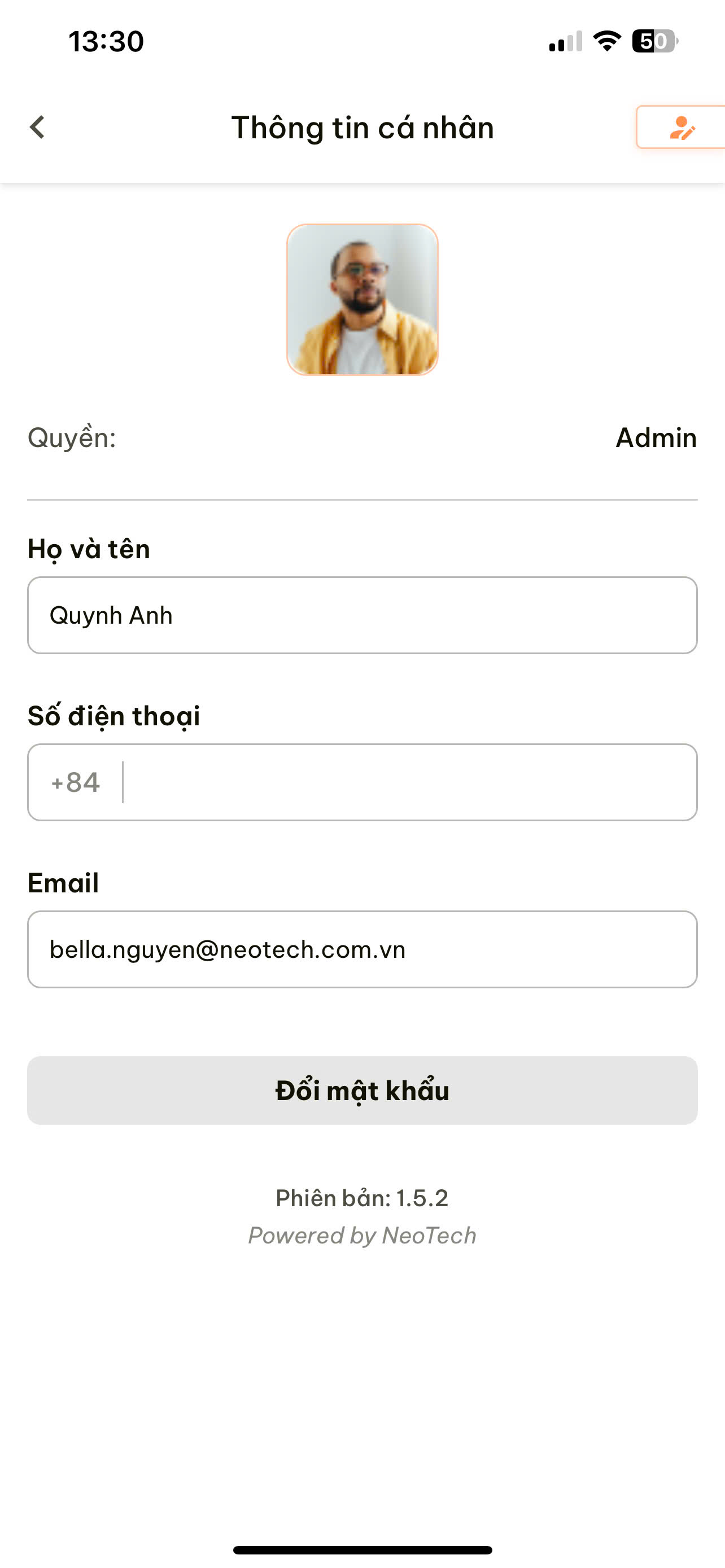725x1568 pixels.
Task: Tap the profile avatar picture
Action: (x=362, y=300)
